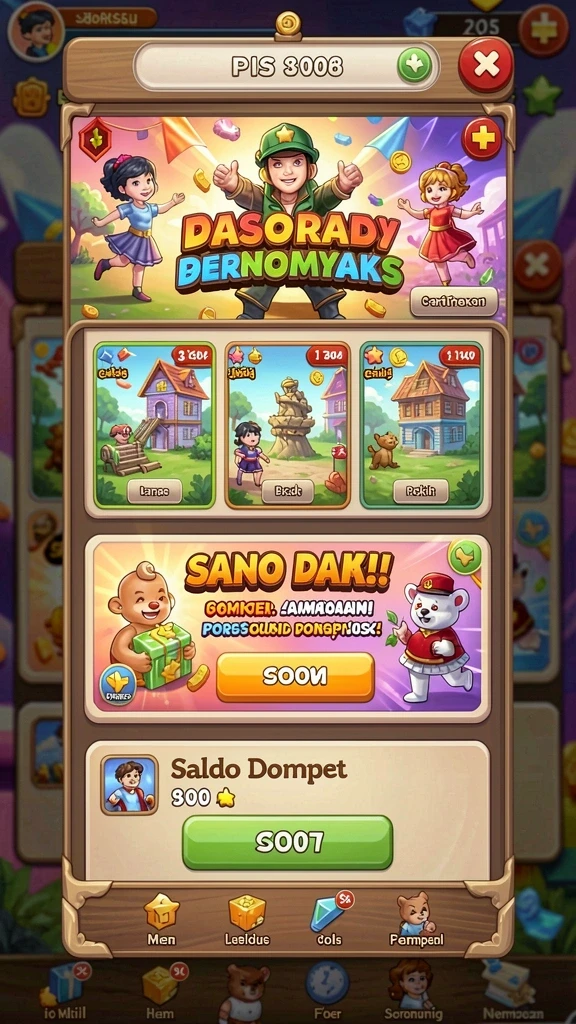Close the popup with the red X button
The image size is (576, 1024).
(x=486, y=65)
